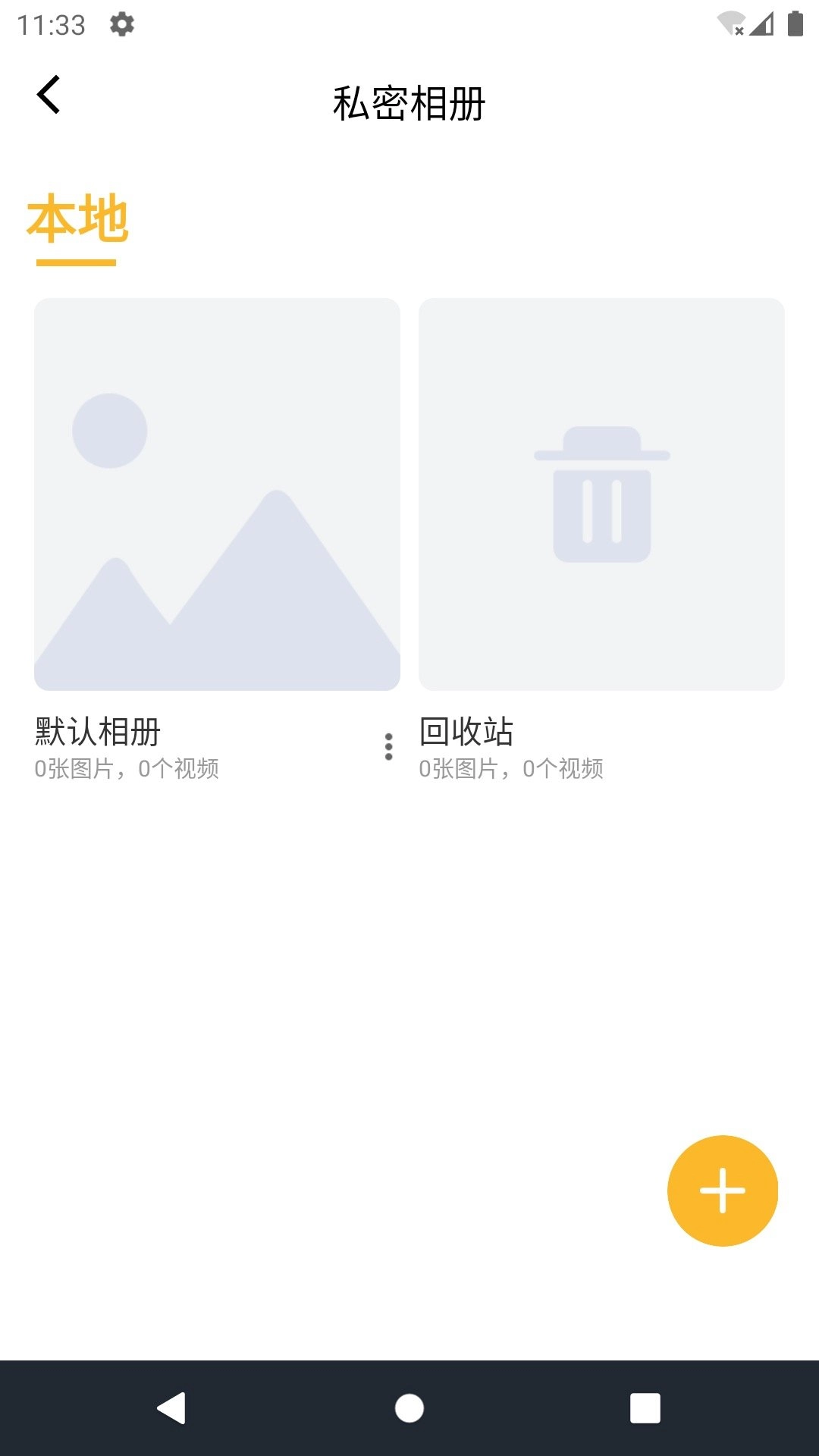Open the 默认相册 album thumbnail
This screenshot has width=819, height=1456.
(x=217, y=493)
